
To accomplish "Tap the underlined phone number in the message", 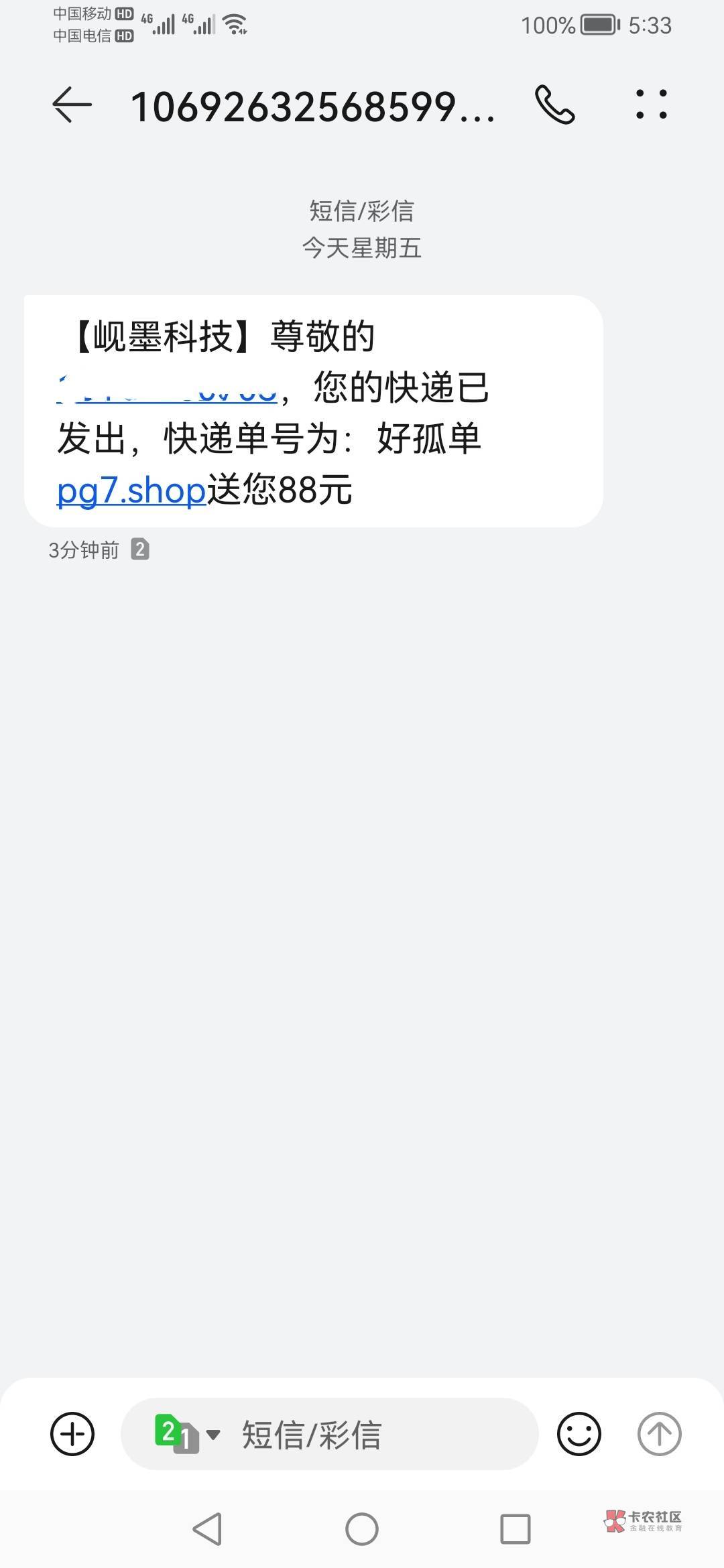I will [x=168, y=391].
